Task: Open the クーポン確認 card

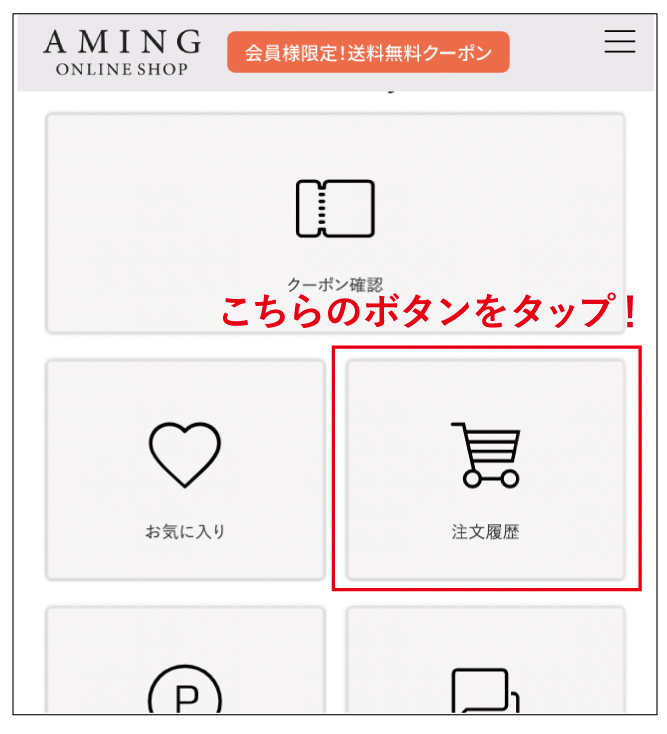Action: 335,223
